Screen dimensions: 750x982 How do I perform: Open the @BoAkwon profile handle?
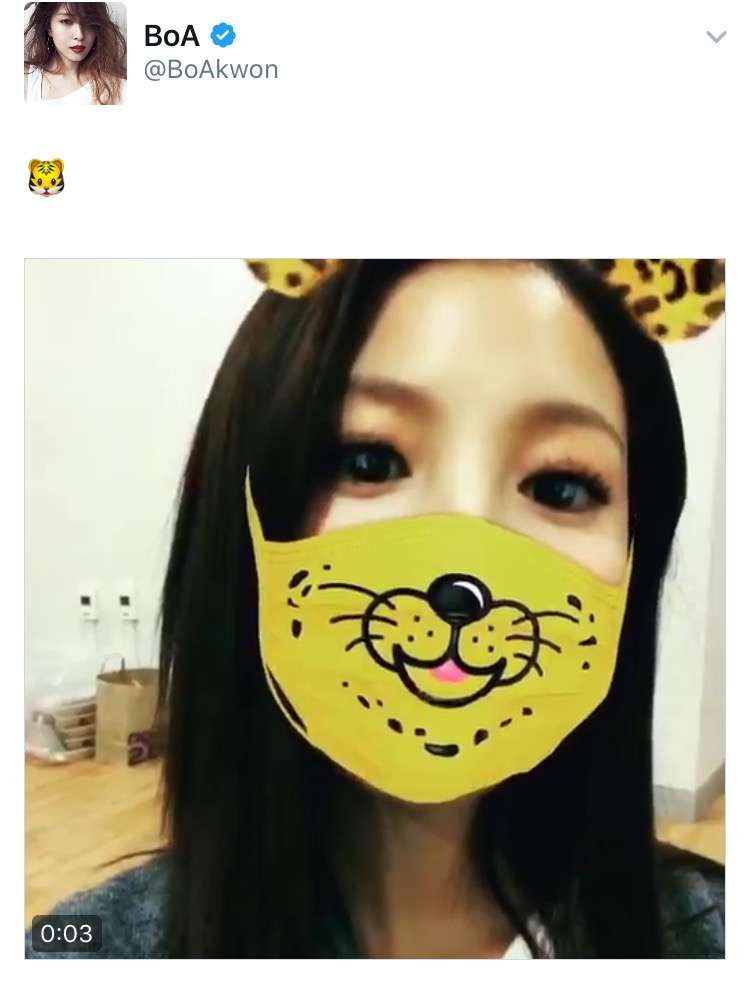(211, 69)
